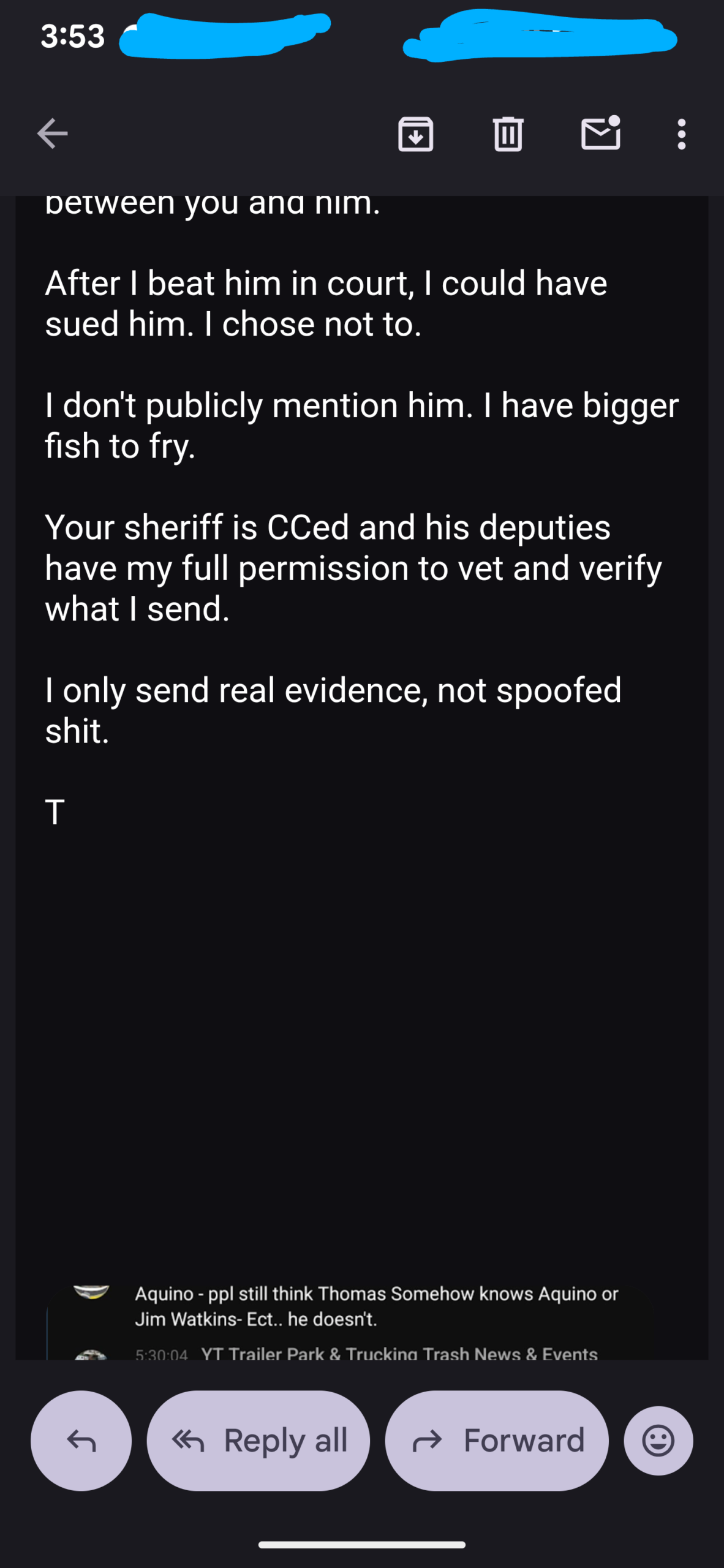724x1568 pixels.
Task: Open the three-dot overflow menu
Action: (x=681, y=134)
